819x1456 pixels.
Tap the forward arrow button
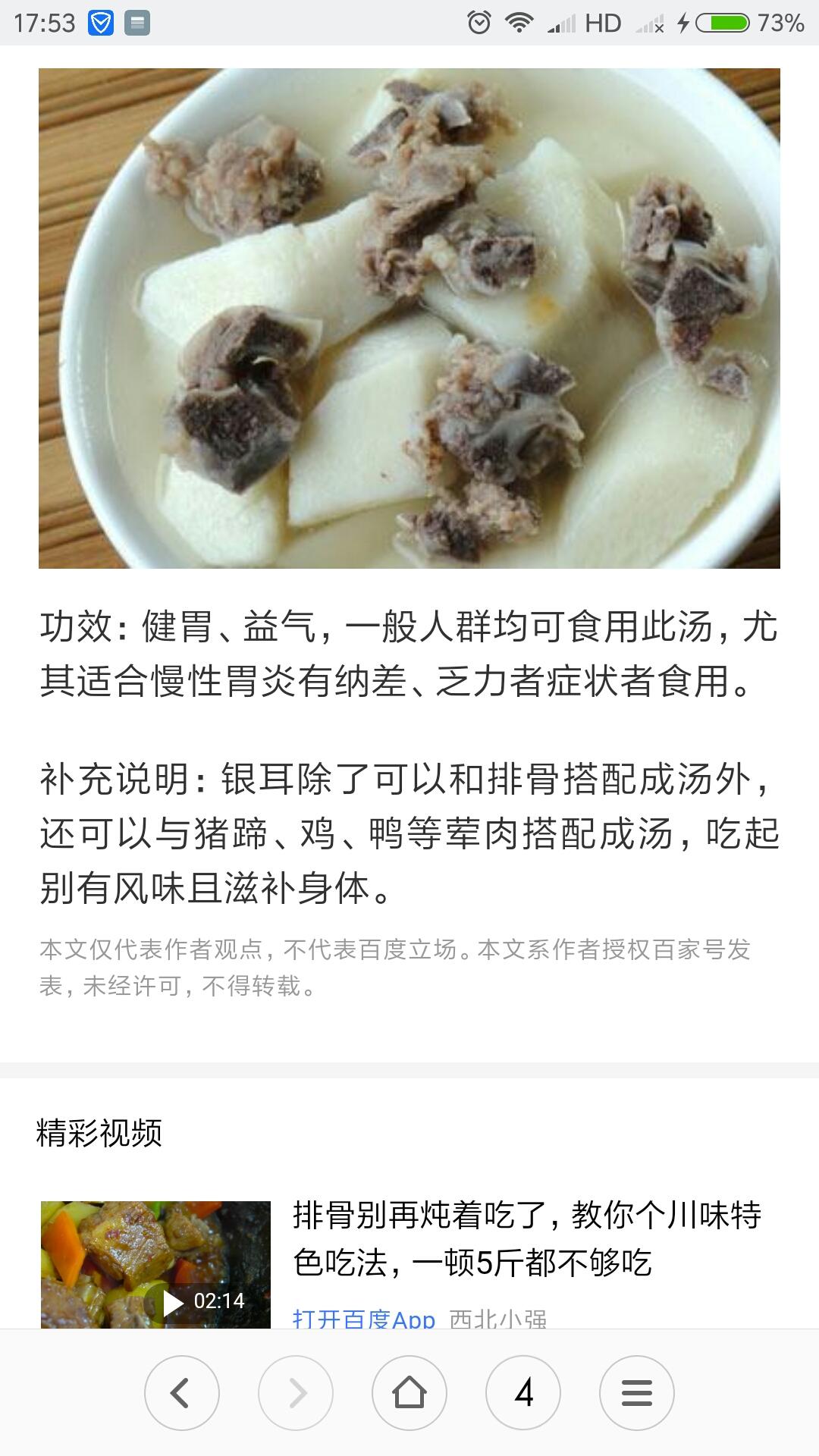(x=296, y=1393)
